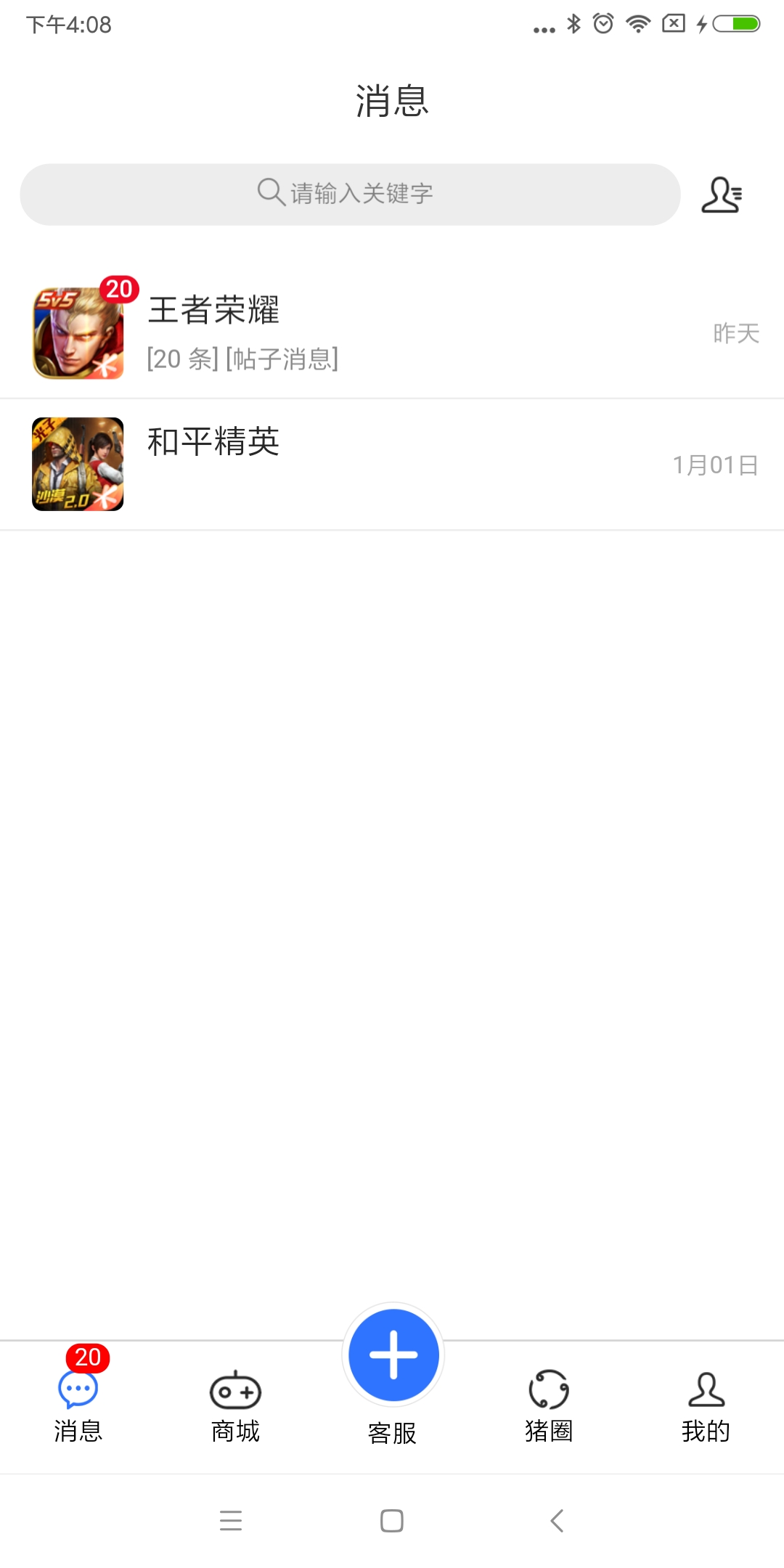
Task: Open the 和平精英 message thread
Action: click(392, 465)
